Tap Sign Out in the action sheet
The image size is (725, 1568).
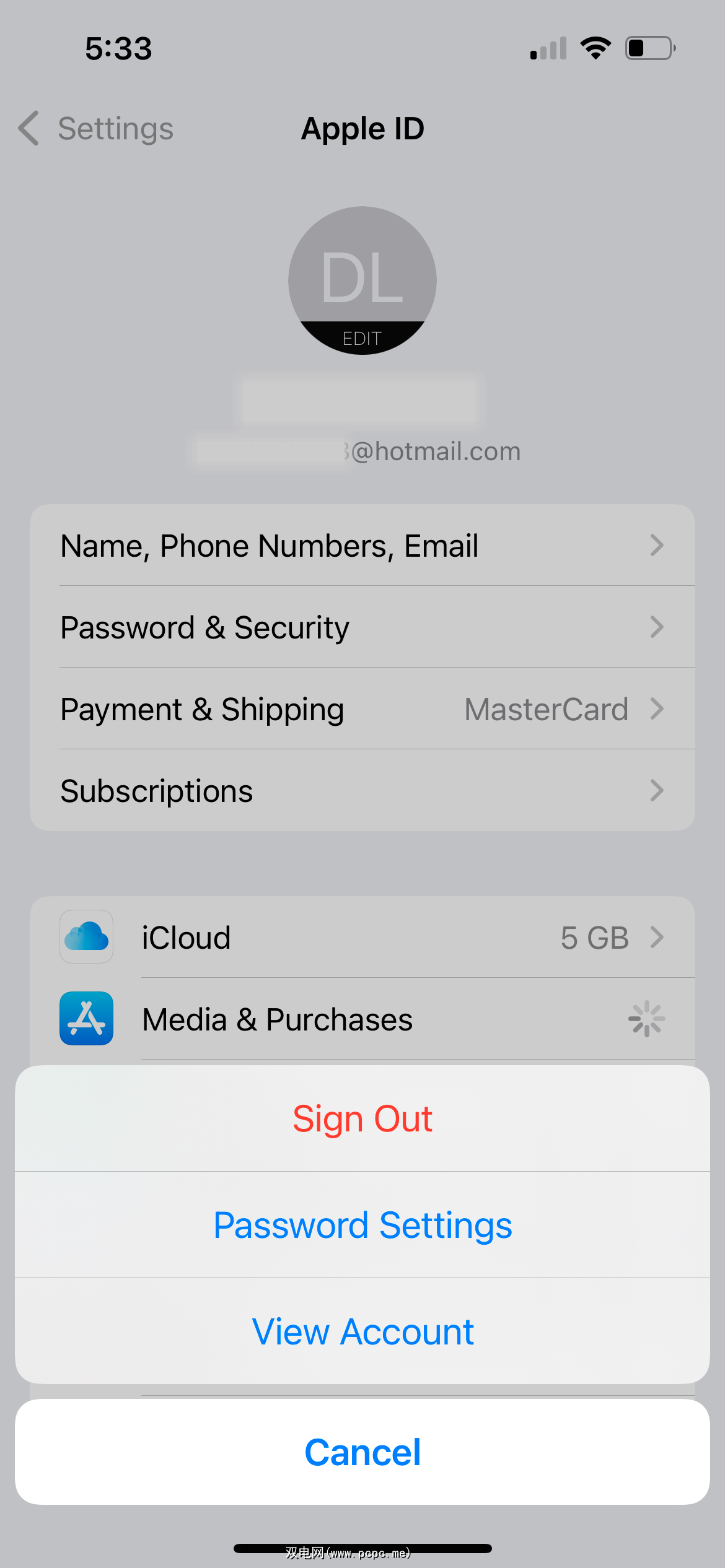tap(362, 1118)
